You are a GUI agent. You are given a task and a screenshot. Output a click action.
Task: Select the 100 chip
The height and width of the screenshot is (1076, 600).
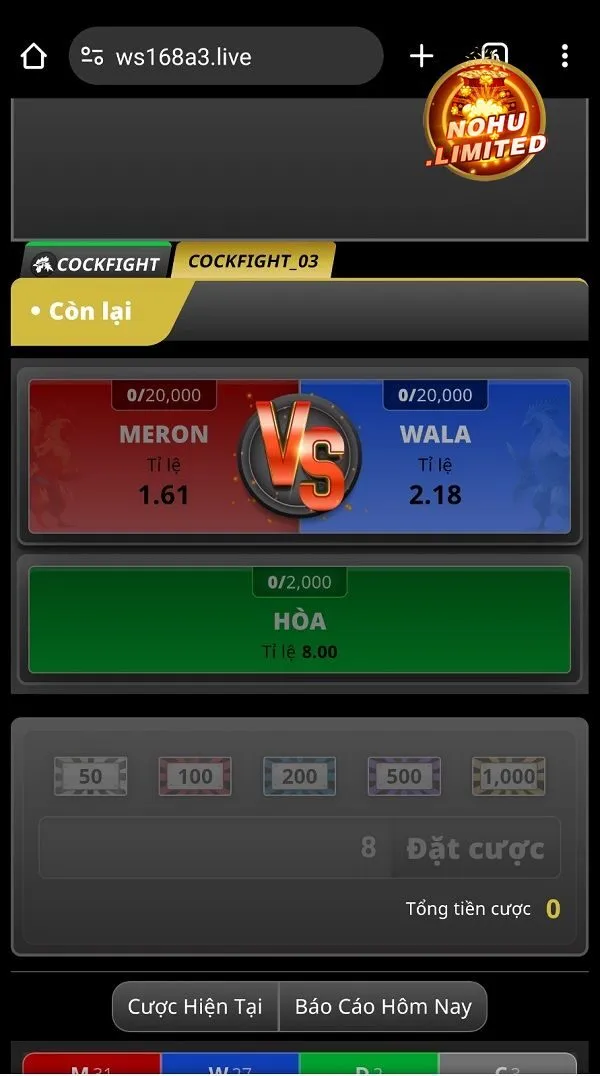point(195,776)
